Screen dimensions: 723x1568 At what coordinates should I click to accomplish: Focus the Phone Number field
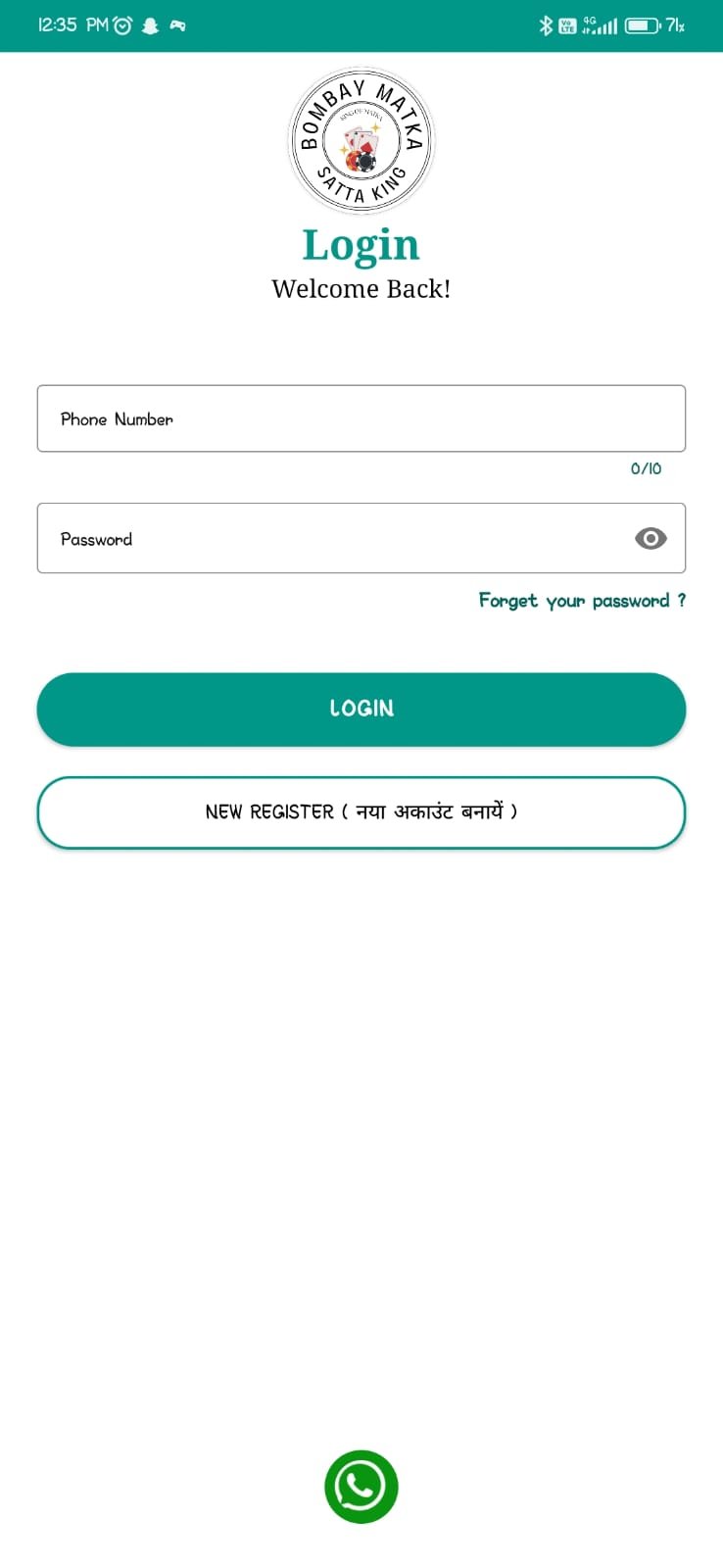click(361, 418)
